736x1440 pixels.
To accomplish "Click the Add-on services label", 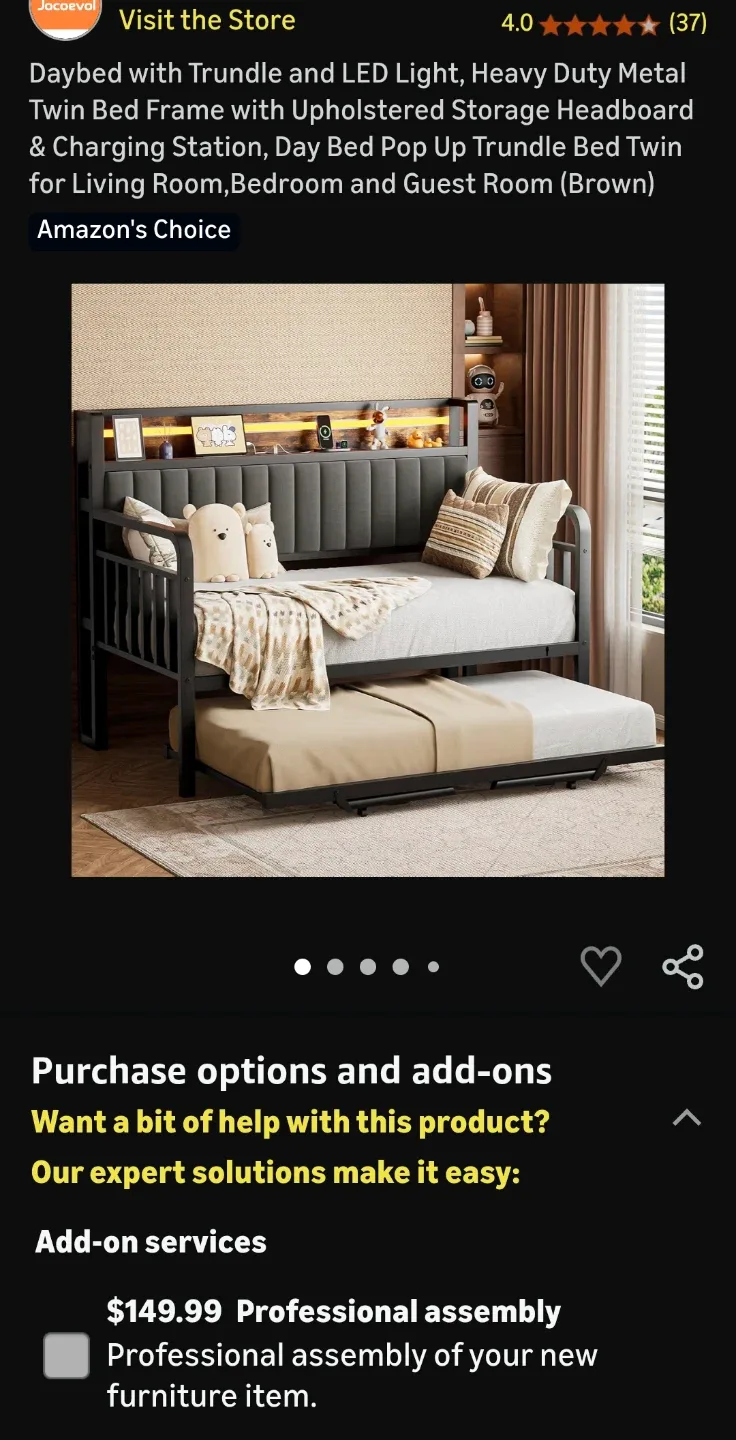I will click(x=150, y=1241).
